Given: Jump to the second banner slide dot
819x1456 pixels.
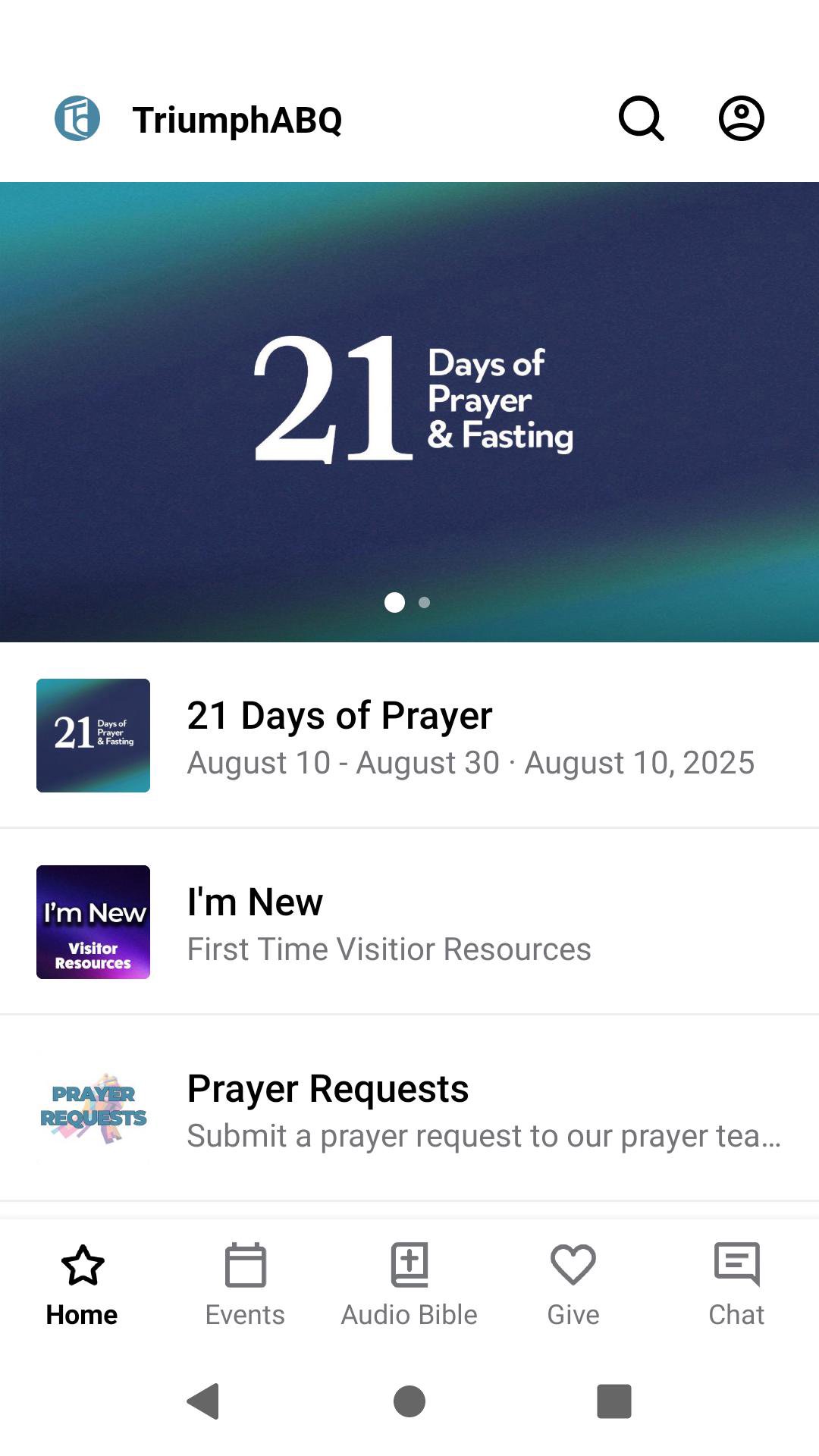Looking at the screenshot, I should click(425, 602).
